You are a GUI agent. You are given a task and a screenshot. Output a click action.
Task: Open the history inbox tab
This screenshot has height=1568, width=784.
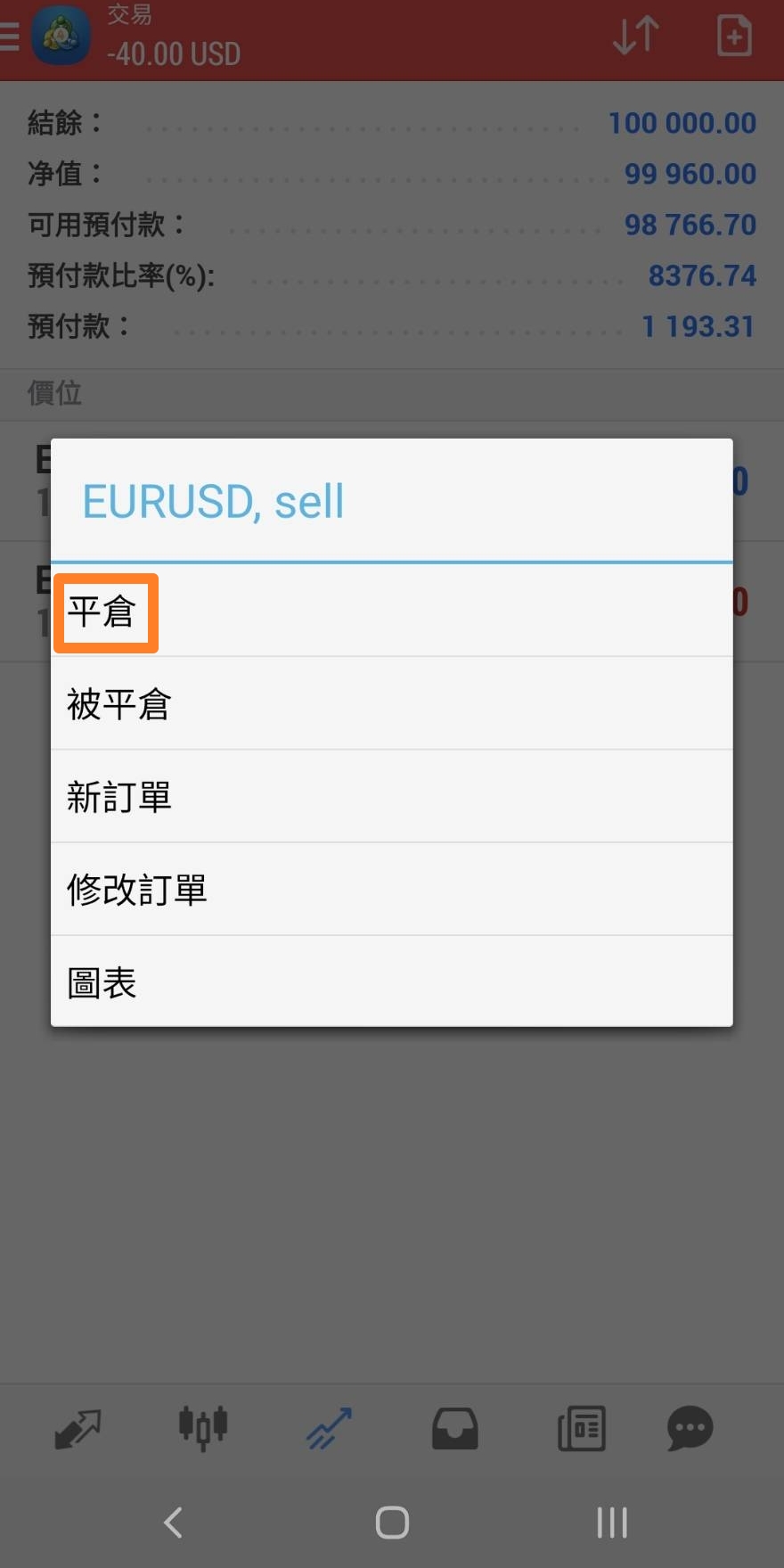[x=455, y=1428]
